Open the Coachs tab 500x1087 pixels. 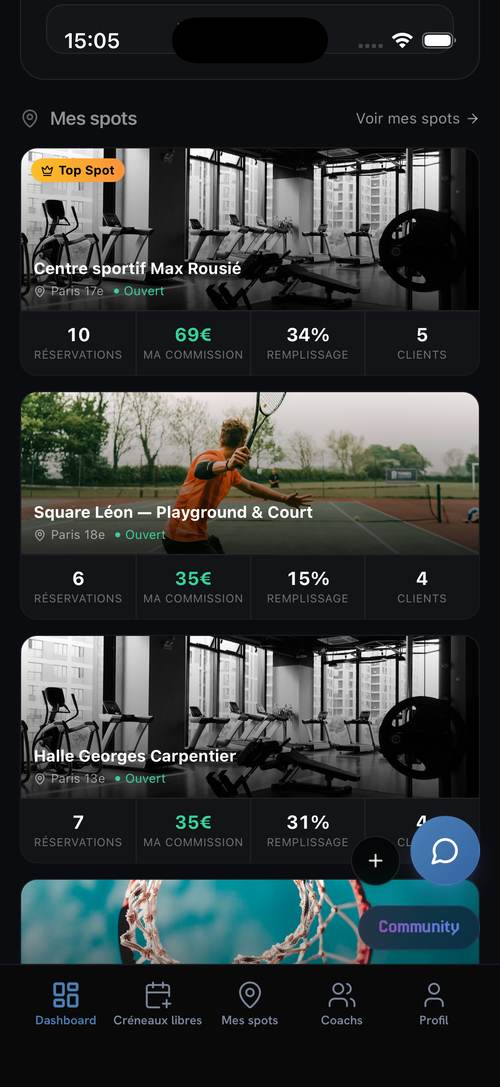tap(342, 1004)
